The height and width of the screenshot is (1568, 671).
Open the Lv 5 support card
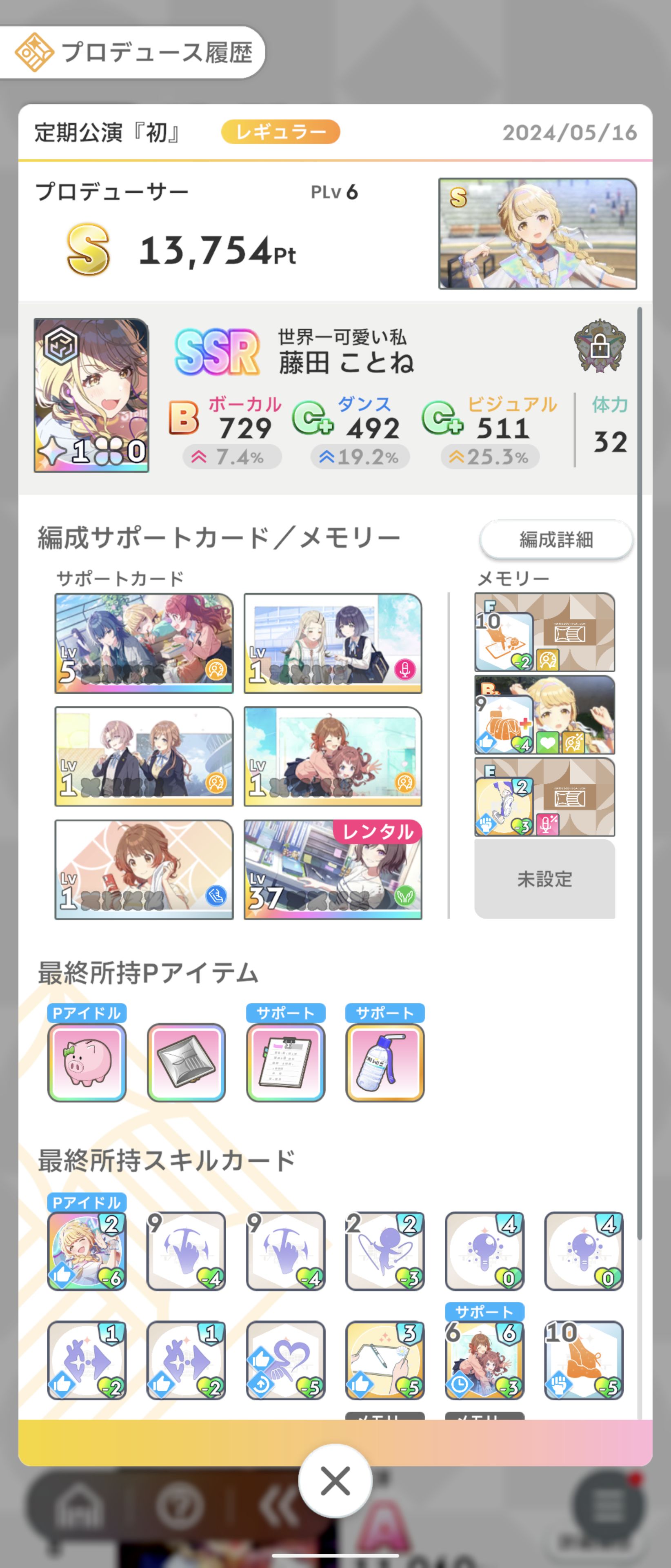[x=144, y=644]
